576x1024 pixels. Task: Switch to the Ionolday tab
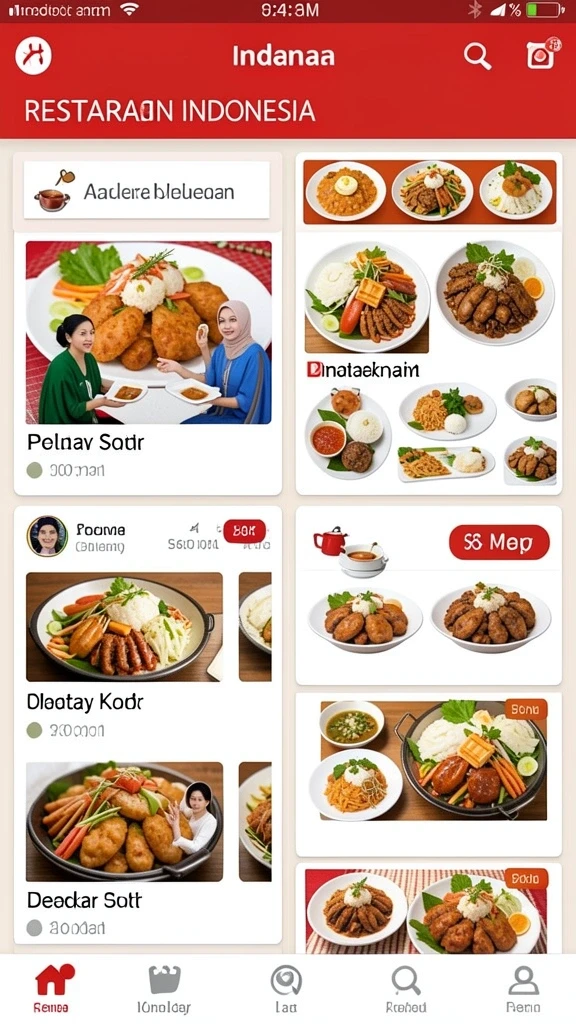click(164, 987)
